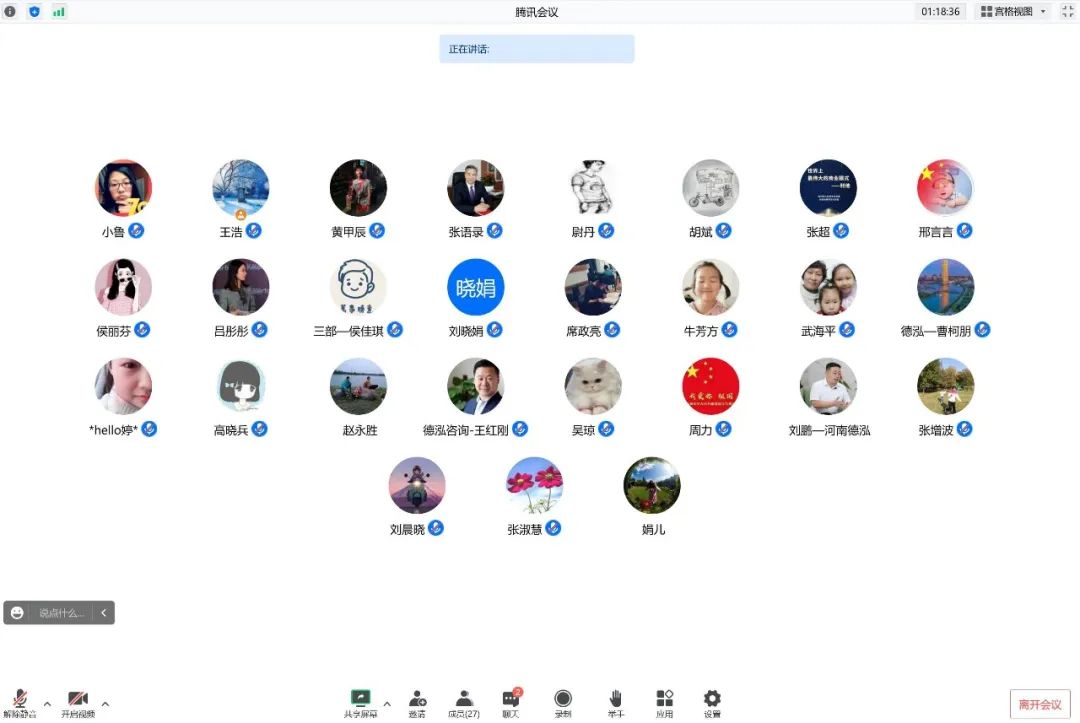This screenshot has height=723, width=1080.
Task: Raise your hand
Action: [616, 701]
